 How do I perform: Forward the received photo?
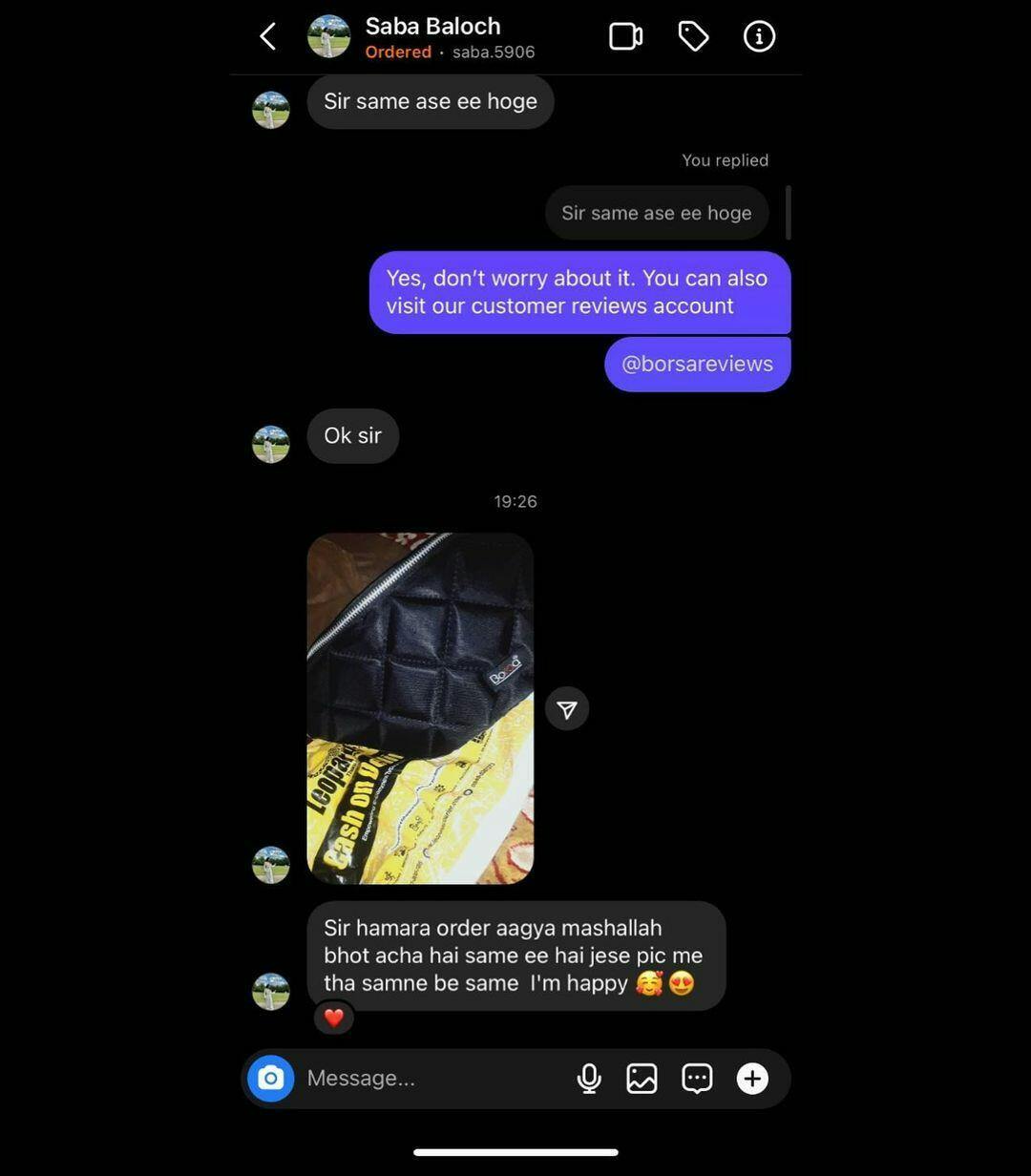click(567, 709)
